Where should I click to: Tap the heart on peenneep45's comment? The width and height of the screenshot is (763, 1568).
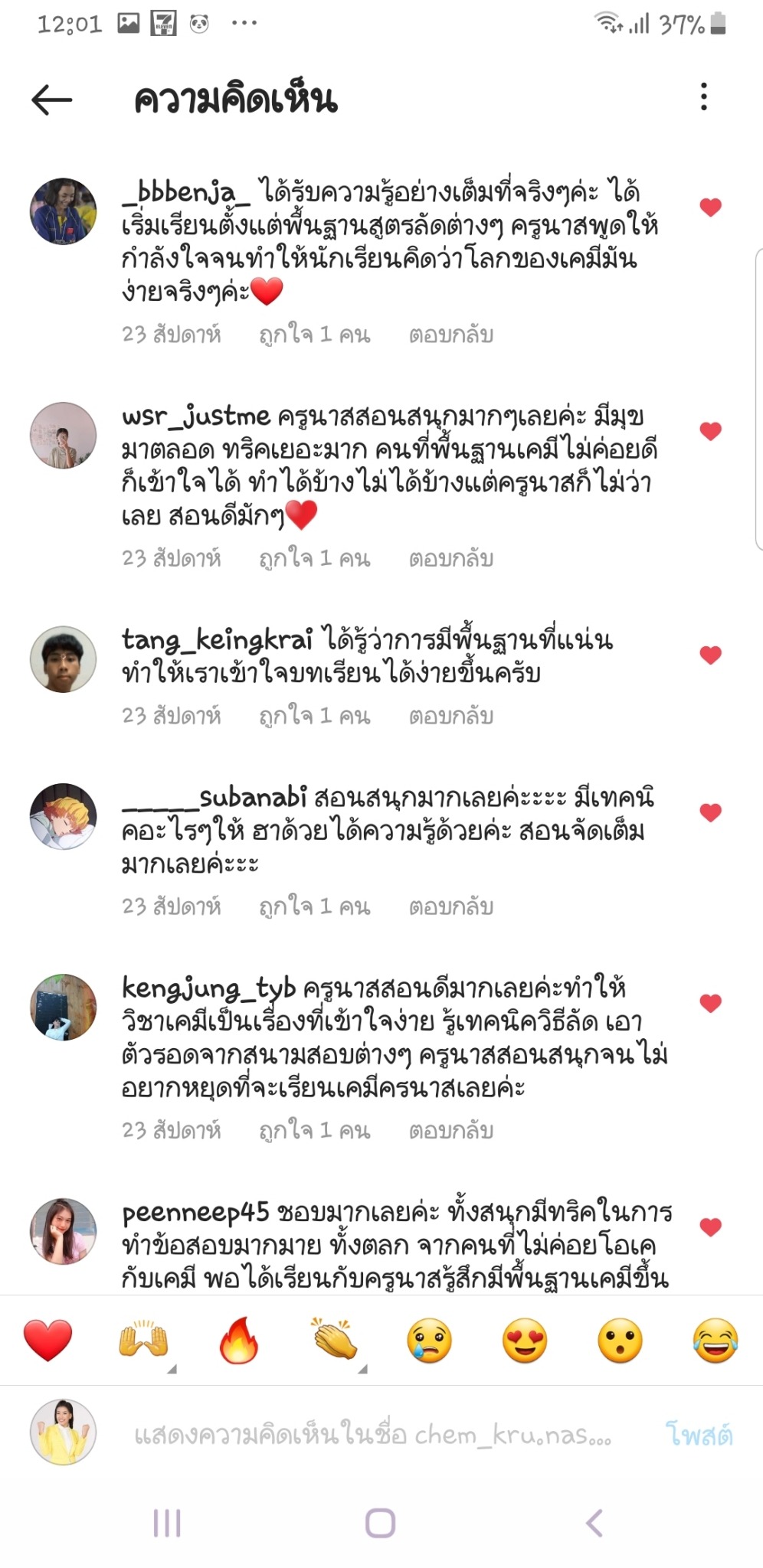point(710,1227)
